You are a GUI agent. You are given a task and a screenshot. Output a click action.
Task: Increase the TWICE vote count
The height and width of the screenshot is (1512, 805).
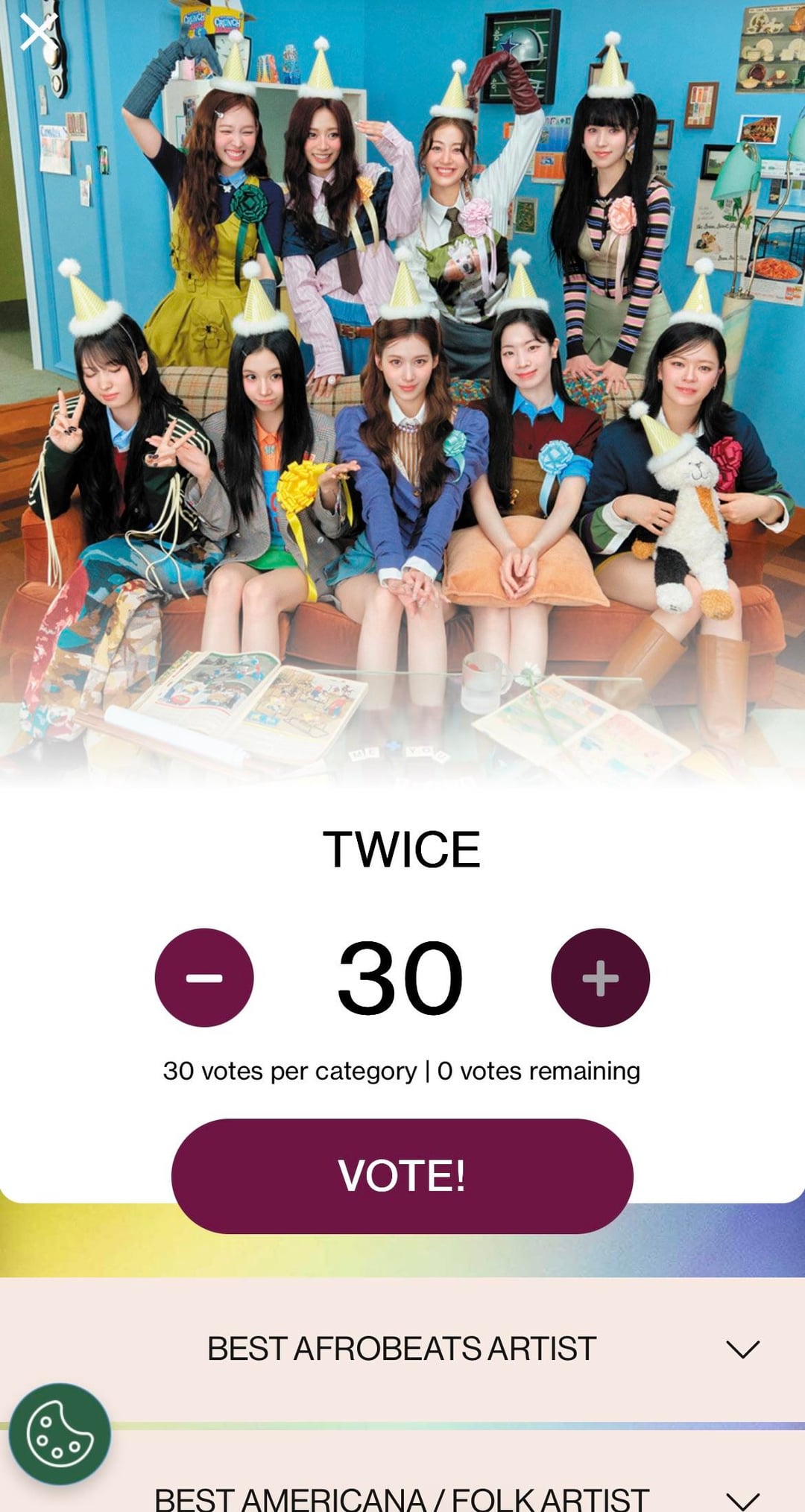pyautogui.click(x=600, y=977)
